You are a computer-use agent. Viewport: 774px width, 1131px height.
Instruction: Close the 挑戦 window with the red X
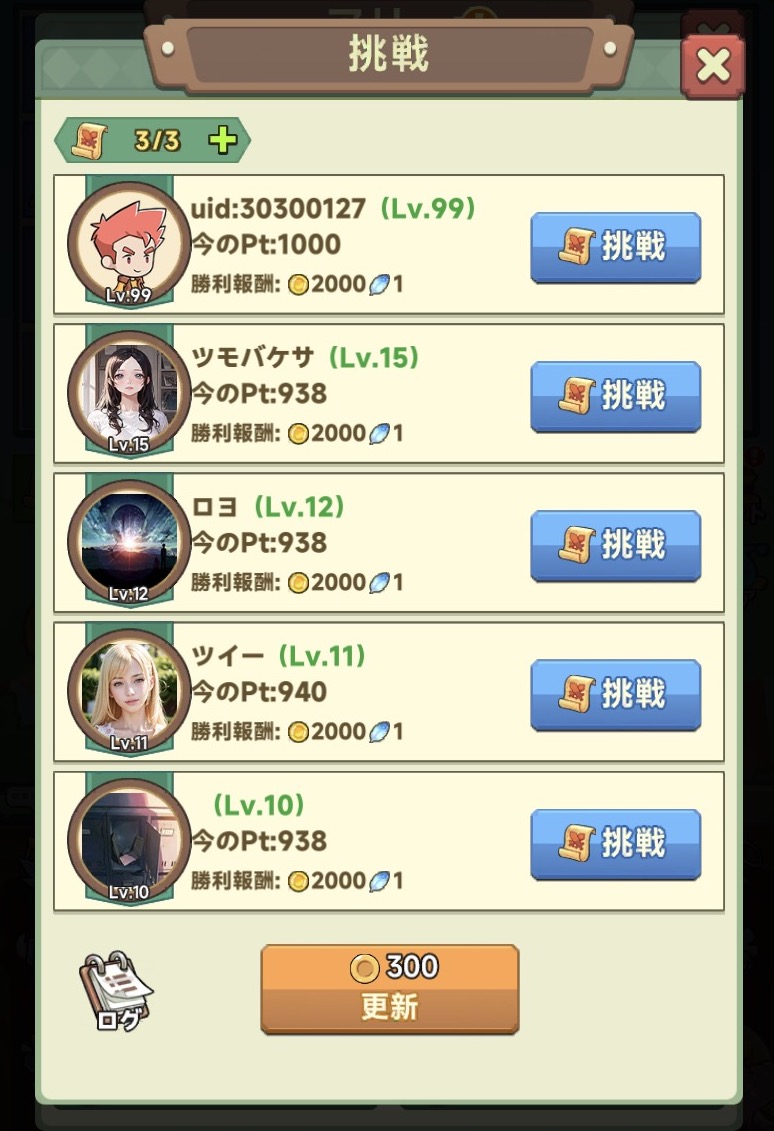click(x=712, y=63)
